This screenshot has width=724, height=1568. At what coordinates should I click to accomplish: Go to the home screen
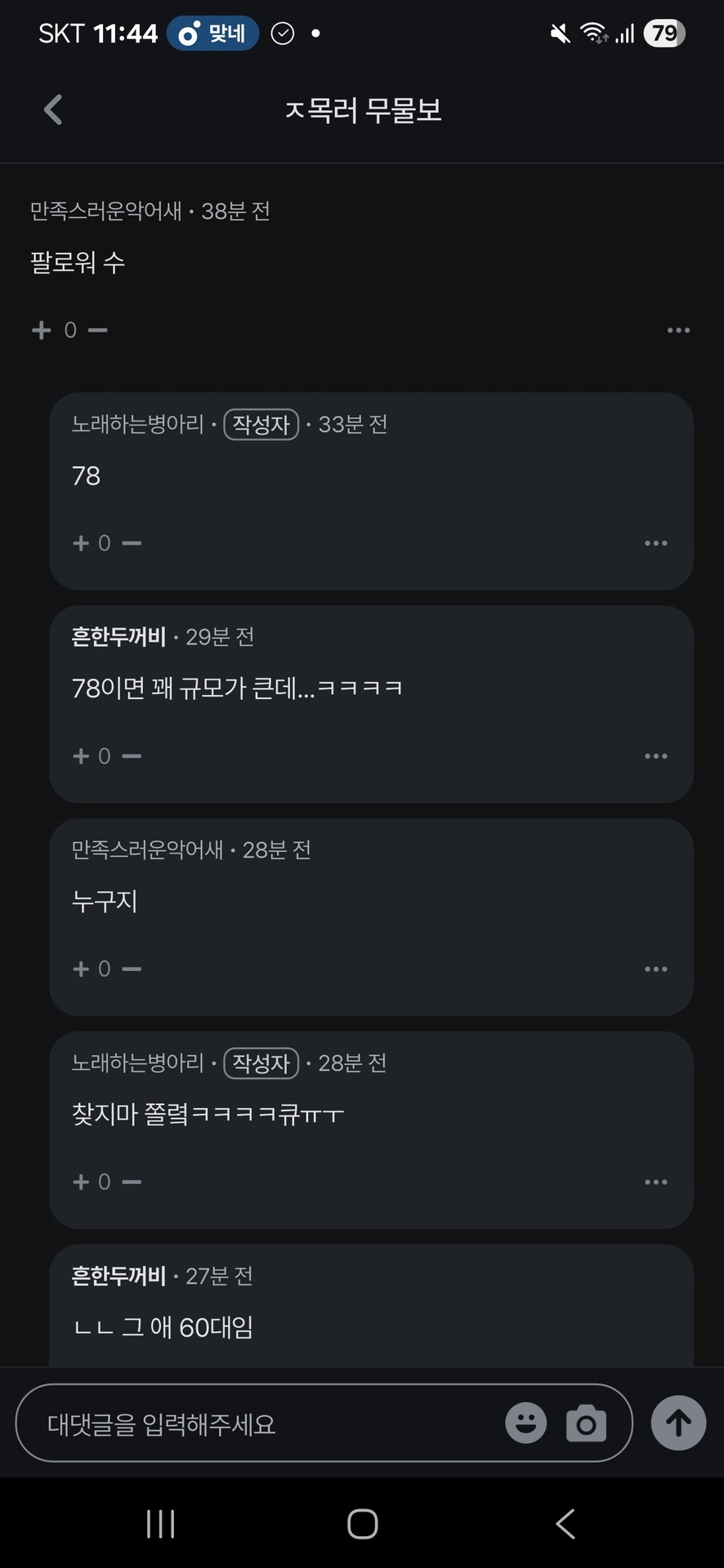(362, 1524)
